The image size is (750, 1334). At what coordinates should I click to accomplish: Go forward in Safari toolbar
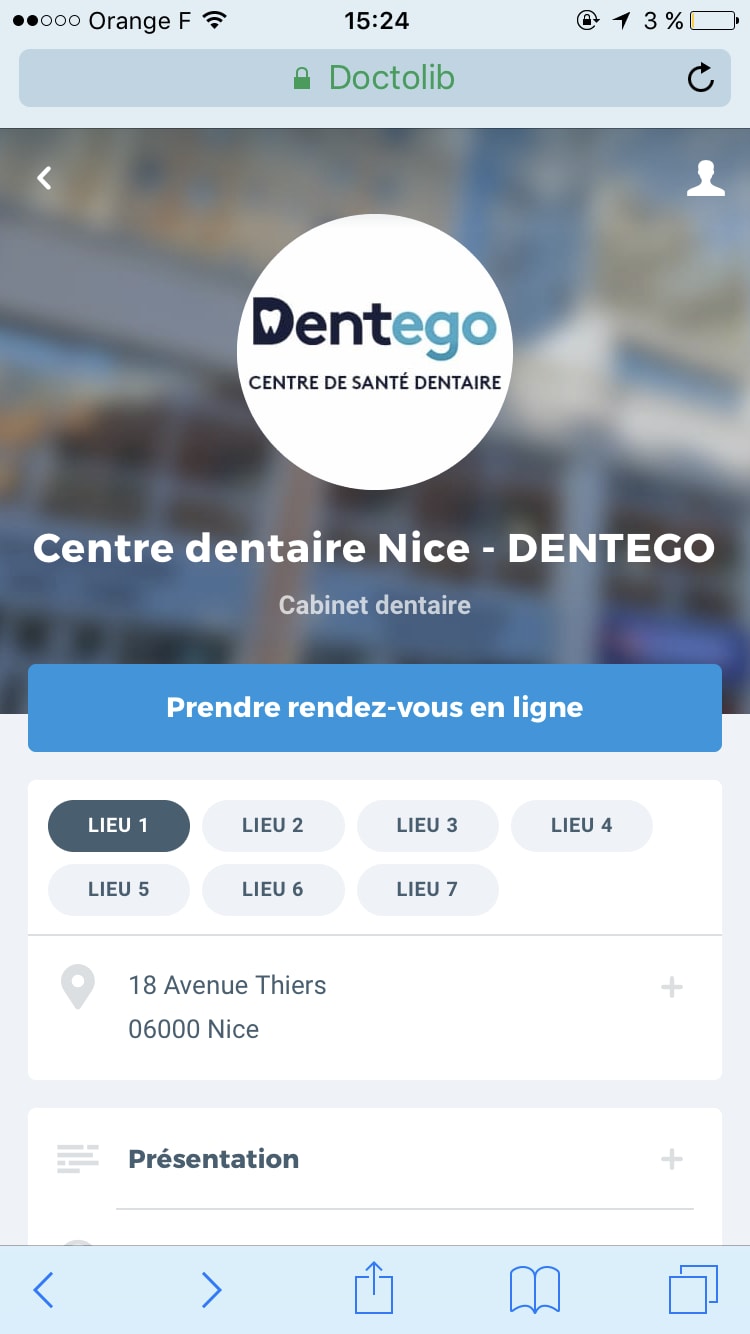210,1290
